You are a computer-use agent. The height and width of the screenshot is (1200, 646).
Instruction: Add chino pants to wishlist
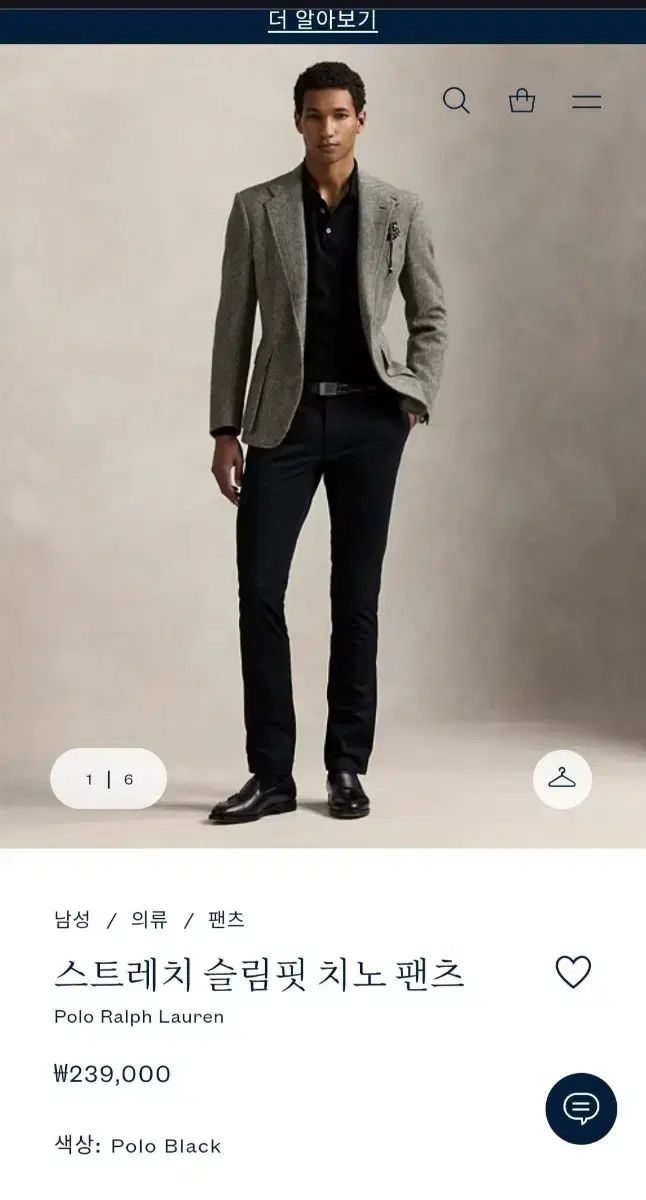pos(573,972)
